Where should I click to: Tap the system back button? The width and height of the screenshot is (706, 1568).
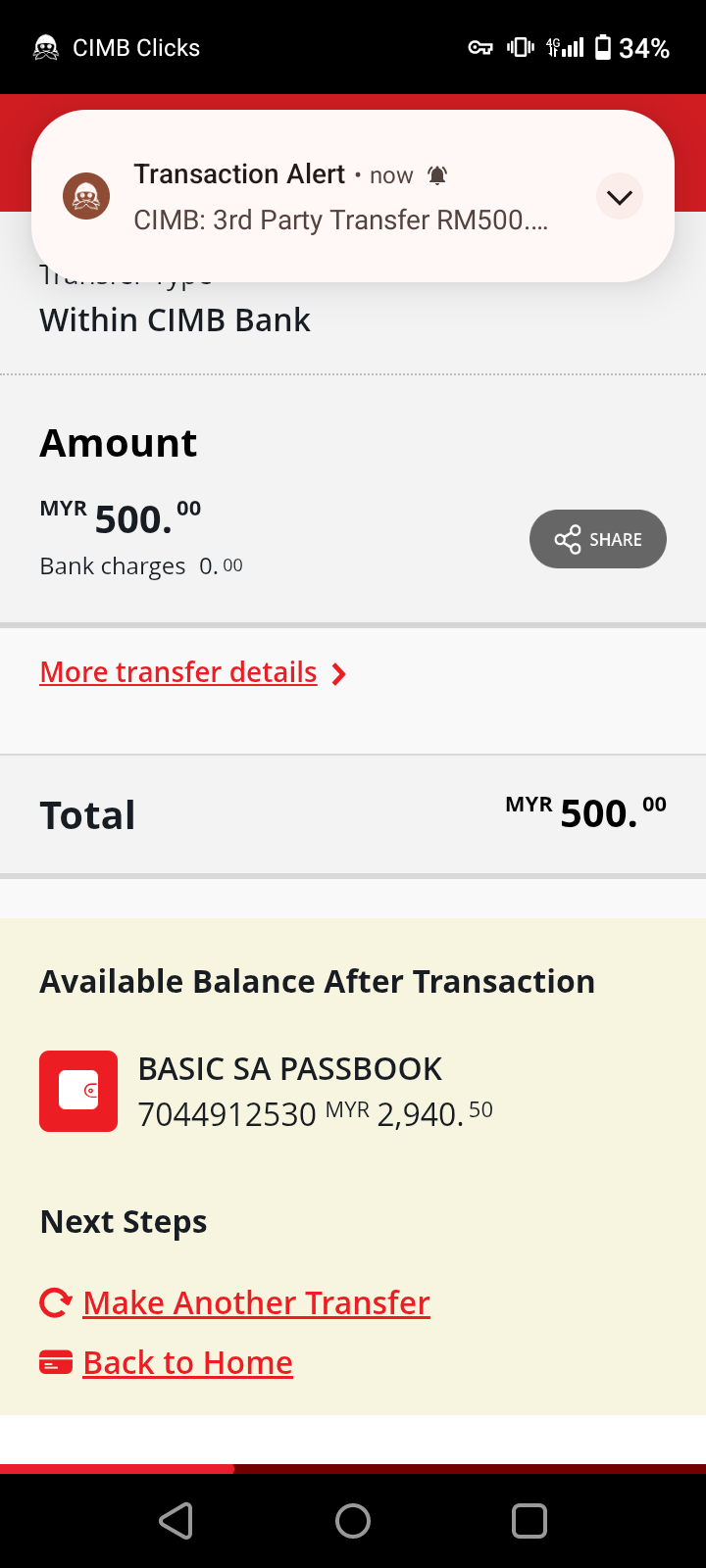176,1521
